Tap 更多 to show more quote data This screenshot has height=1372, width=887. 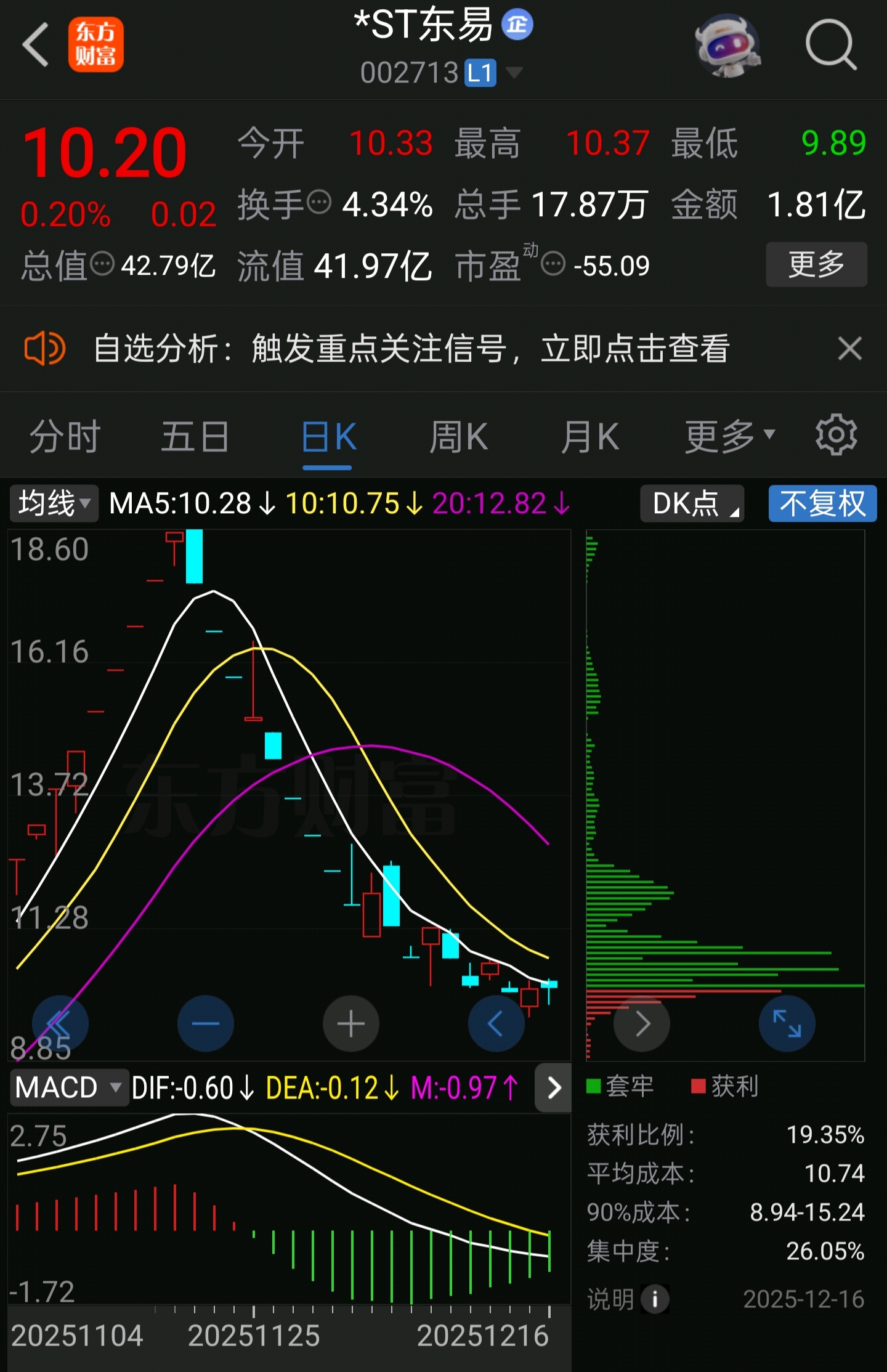[x=816, y=264]
